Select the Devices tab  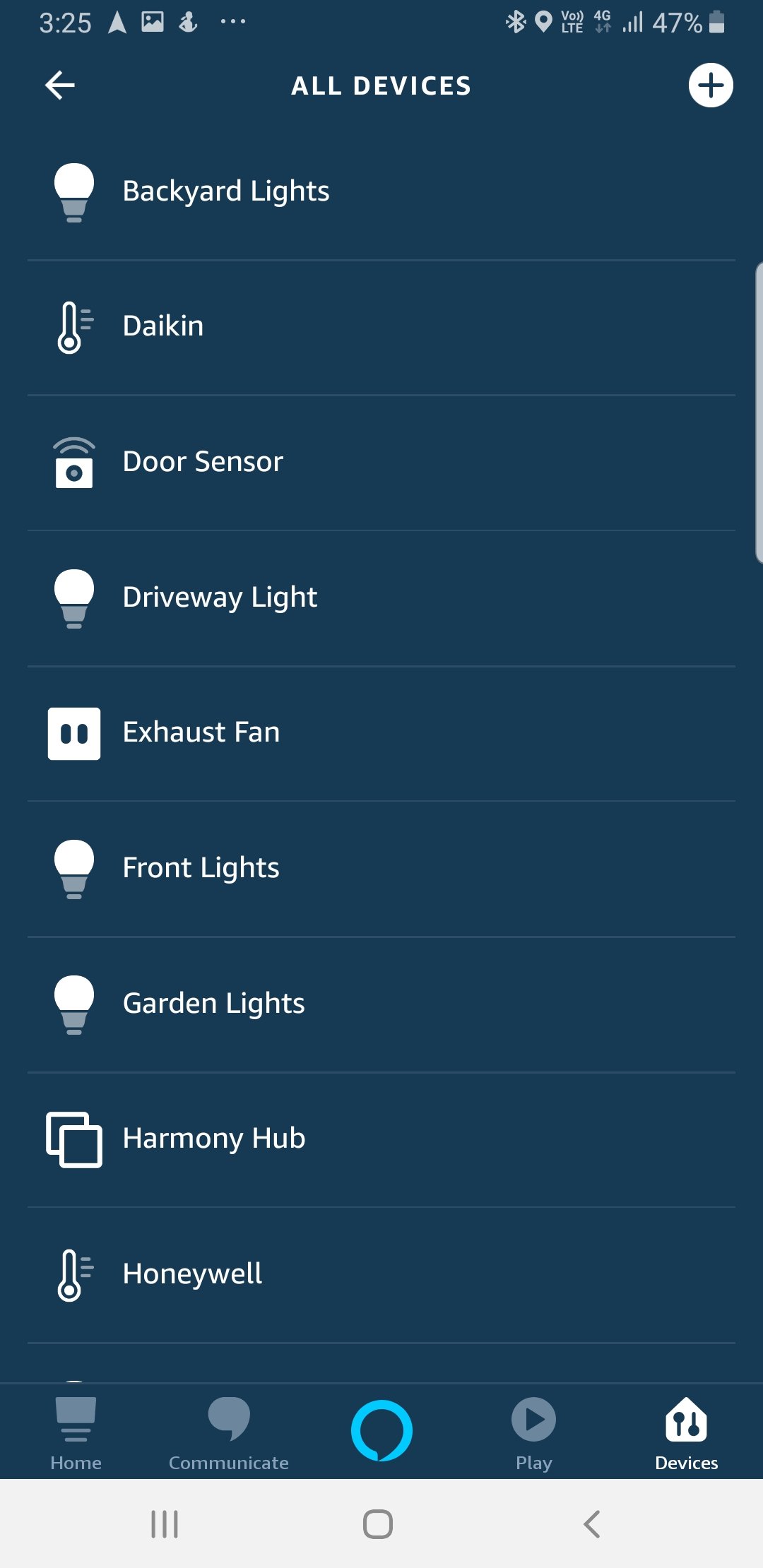pos(686,1434)
